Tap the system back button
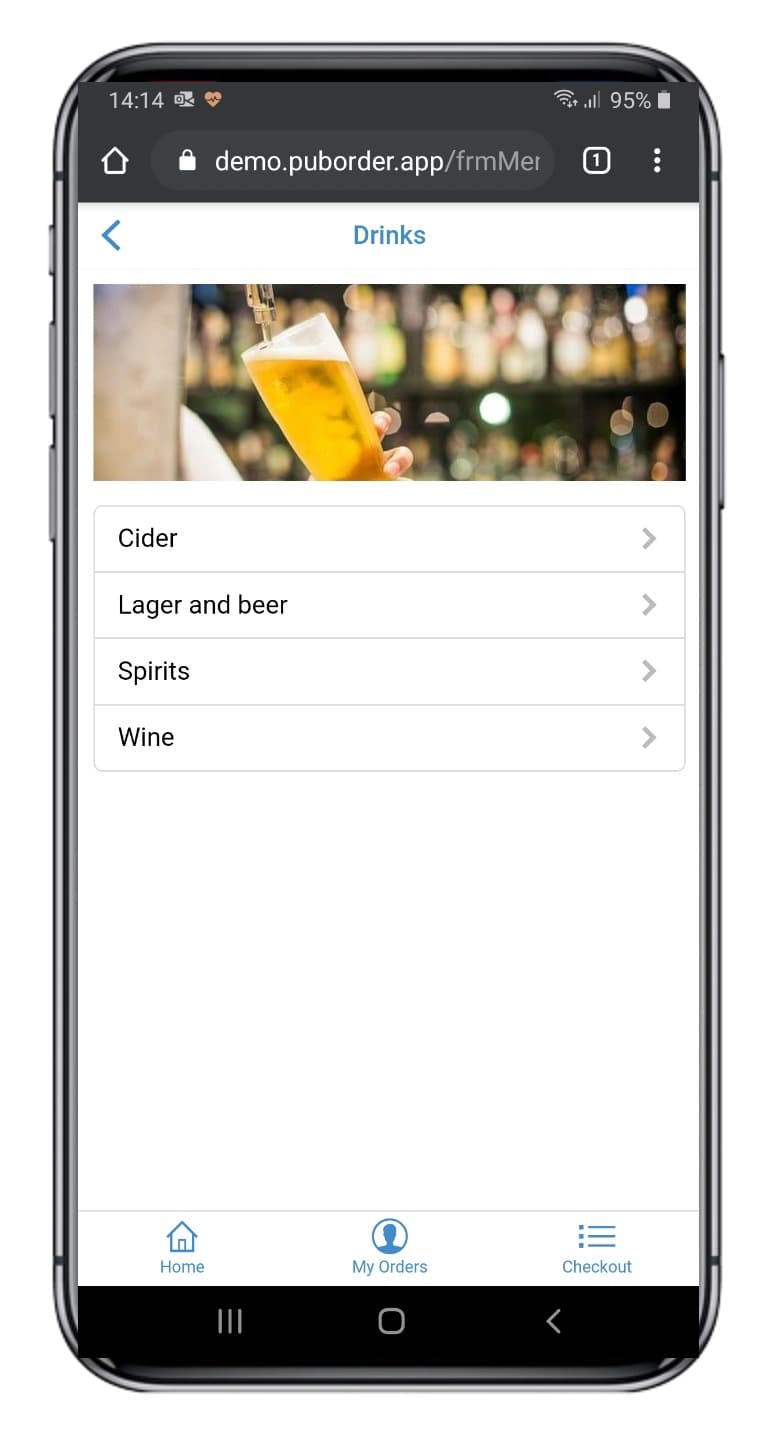 (553, 1321)
